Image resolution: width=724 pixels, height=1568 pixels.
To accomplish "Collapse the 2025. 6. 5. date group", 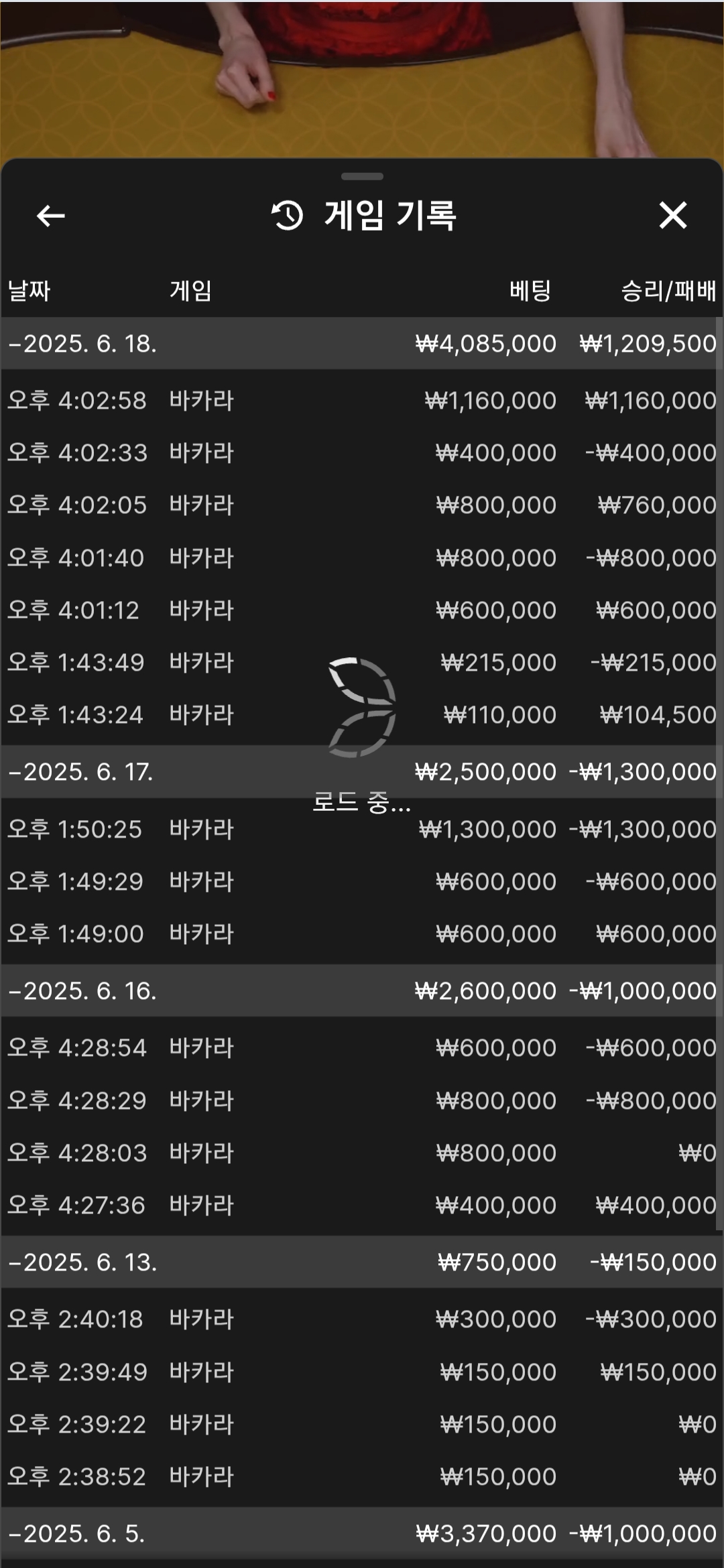I will [x=78, y=1534].
